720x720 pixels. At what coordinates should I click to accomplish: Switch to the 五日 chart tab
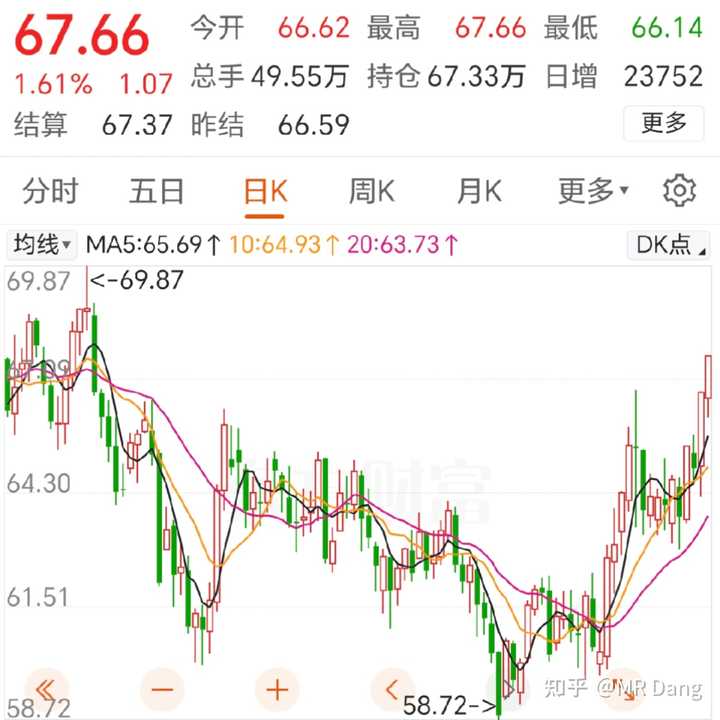tap(157, 190)
